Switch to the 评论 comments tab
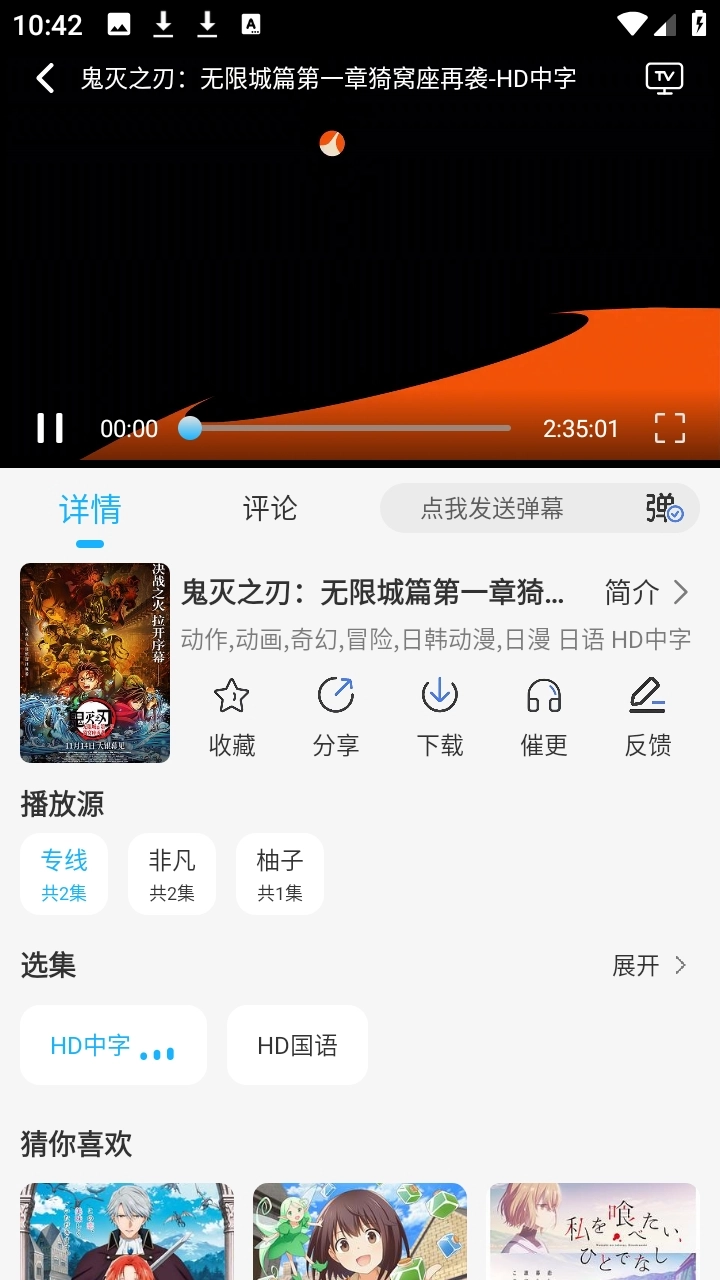Screen dimensions: 720x1280 268,509
